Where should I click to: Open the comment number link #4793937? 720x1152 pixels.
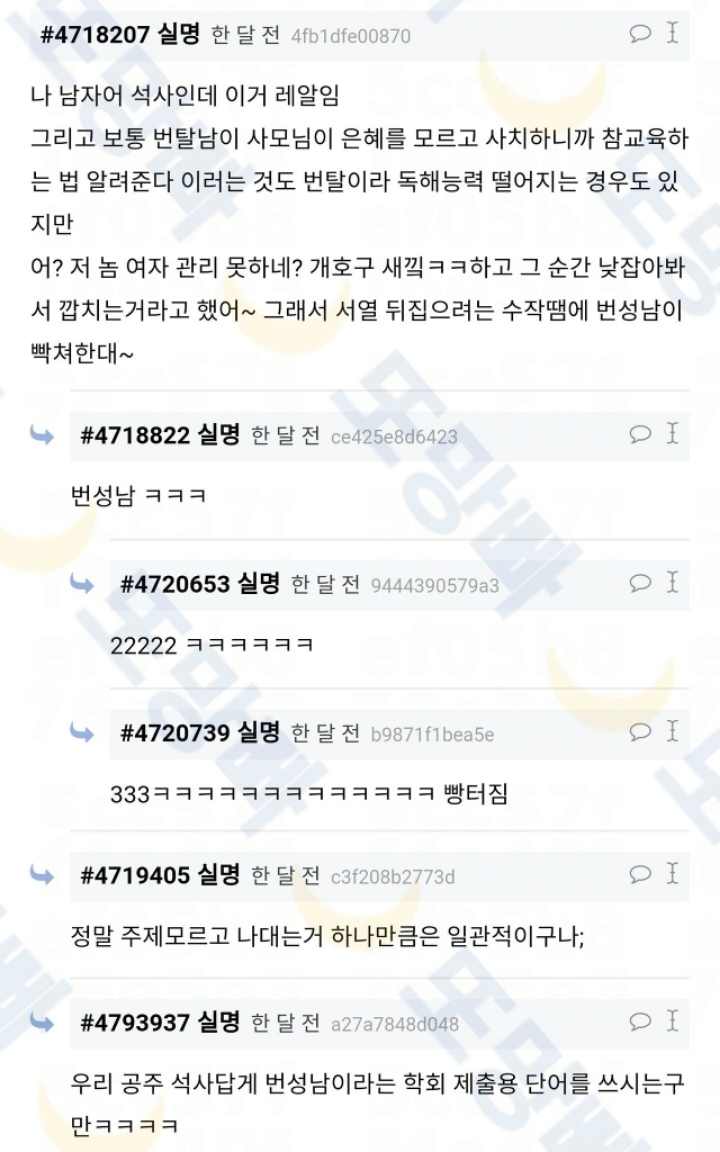pos(135,1023)
